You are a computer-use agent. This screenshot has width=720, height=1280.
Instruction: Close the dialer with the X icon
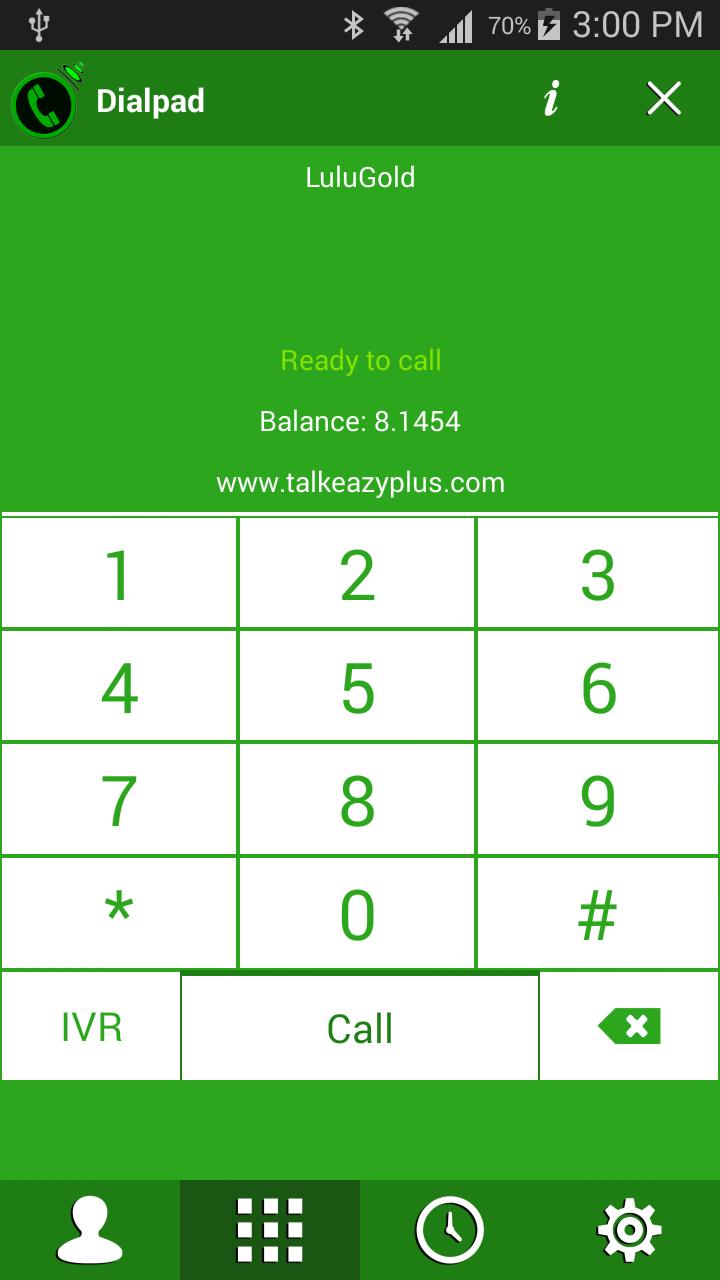tap(663, 99)
